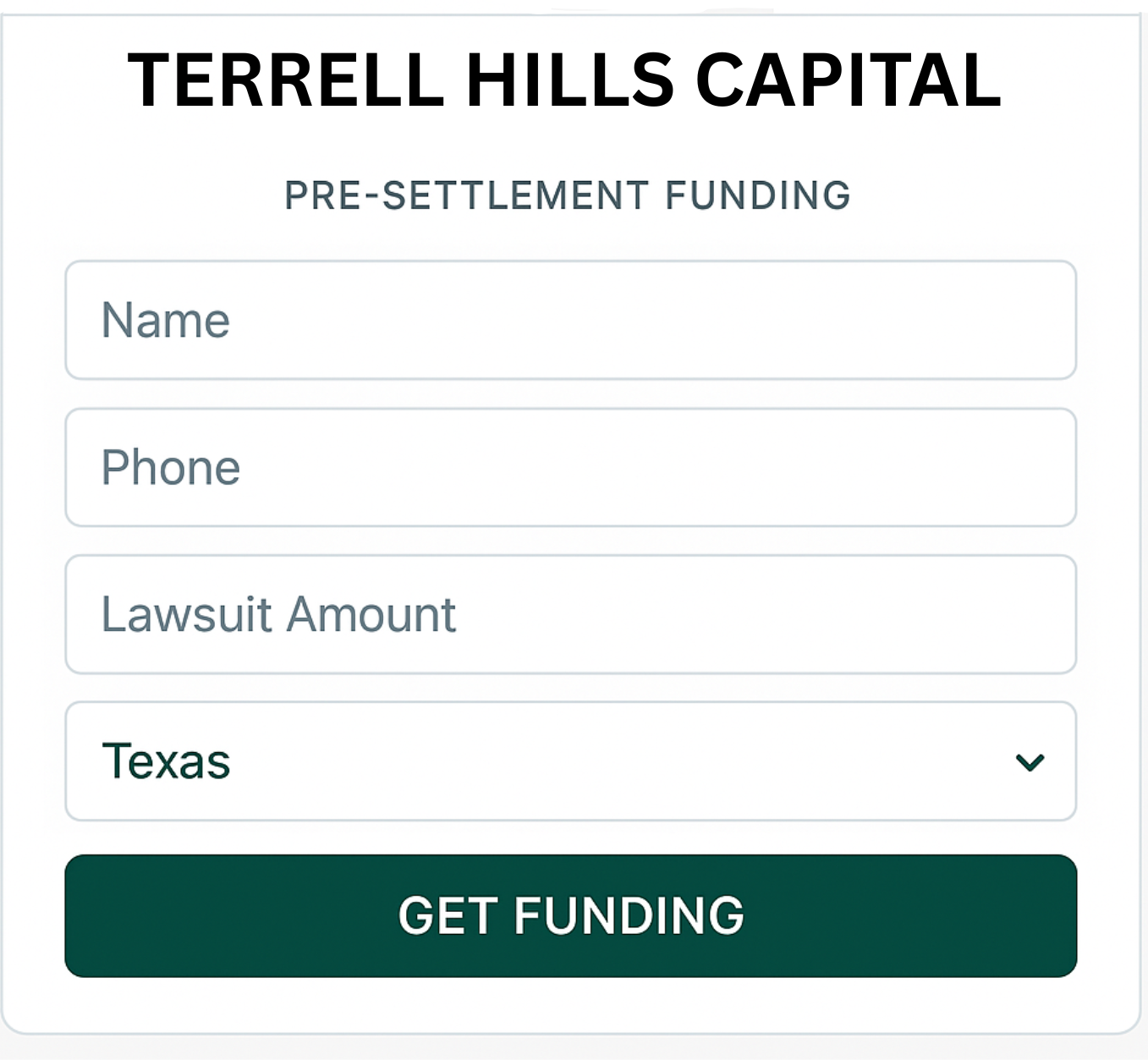Submit the form with Get Funding
The width and height of the screenshot is (1148, 1060).
point(571,916)
